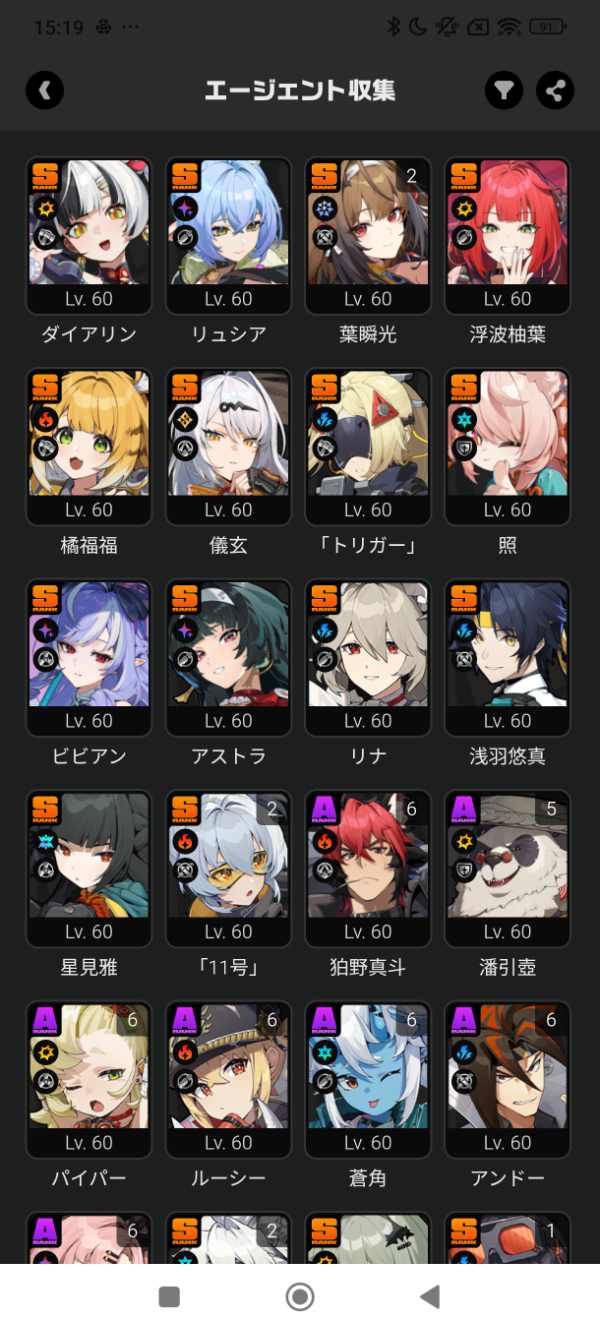The image size is (600, 1333).
Task: Go back using the top-left arrow
Action: click(45, 91)
